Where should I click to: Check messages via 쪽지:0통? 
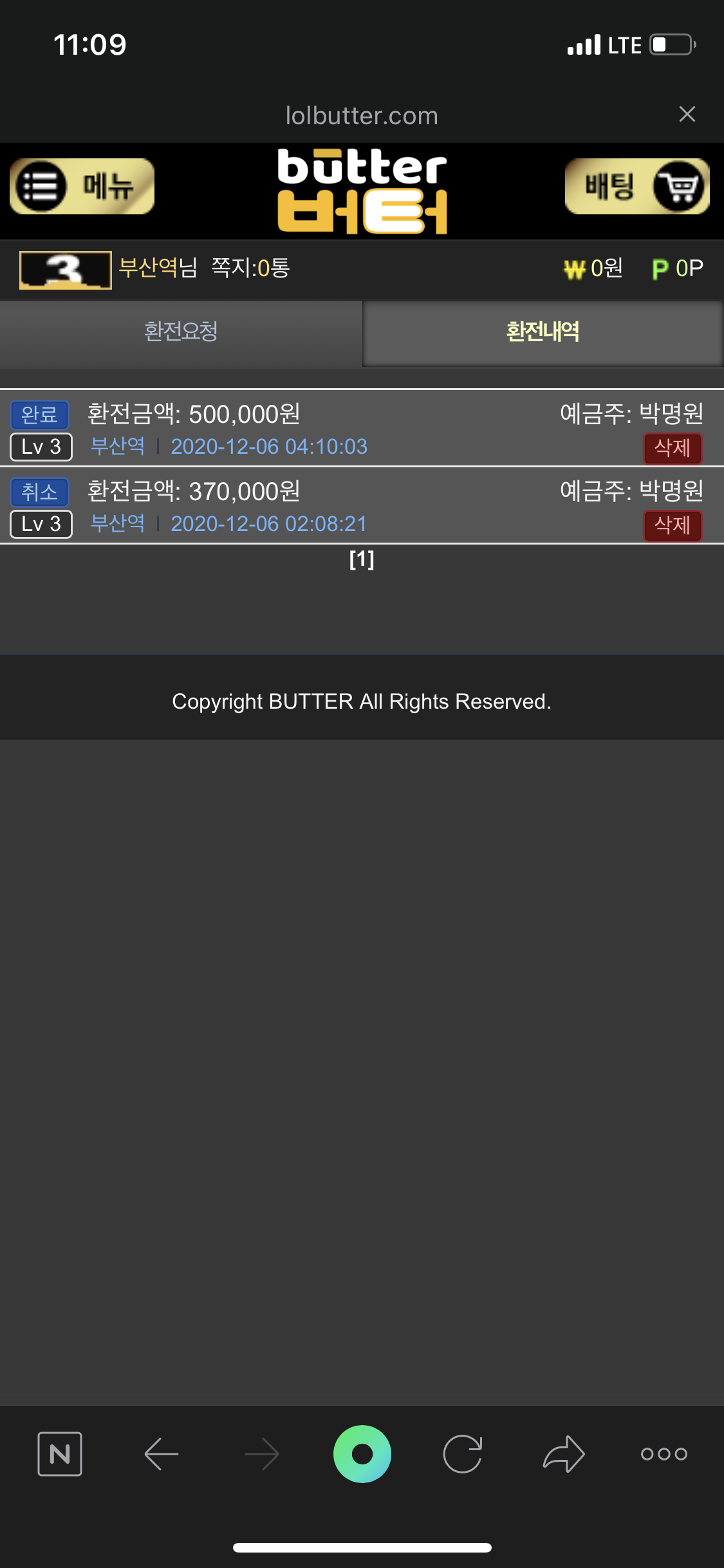pos(250,268)
